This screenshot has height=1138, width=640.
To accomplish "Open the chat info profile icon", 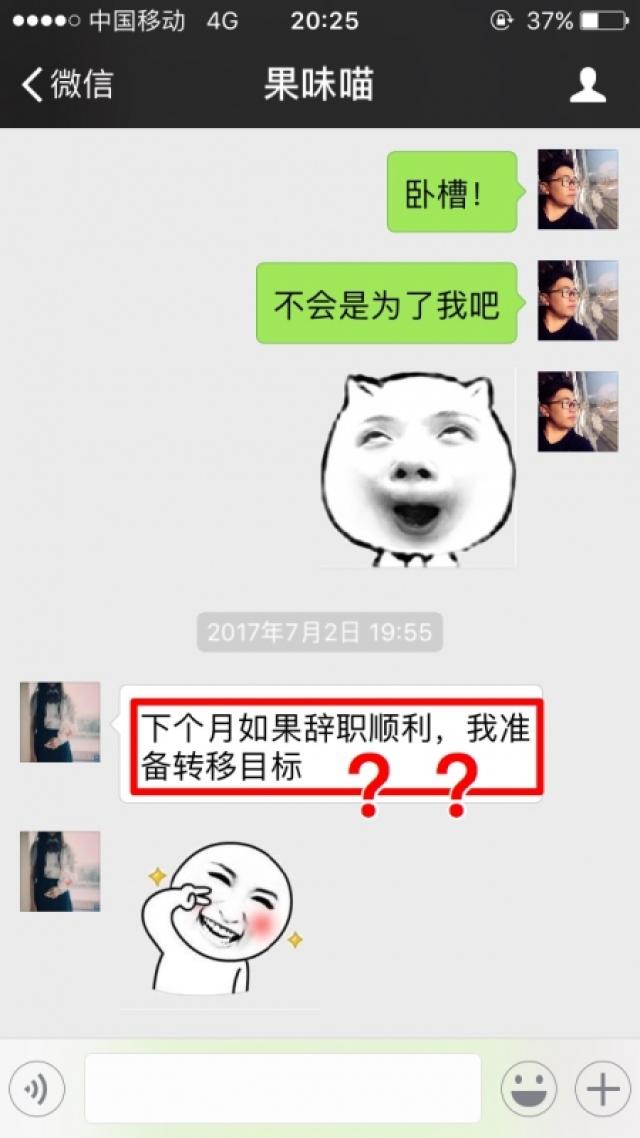I will 588,85.
